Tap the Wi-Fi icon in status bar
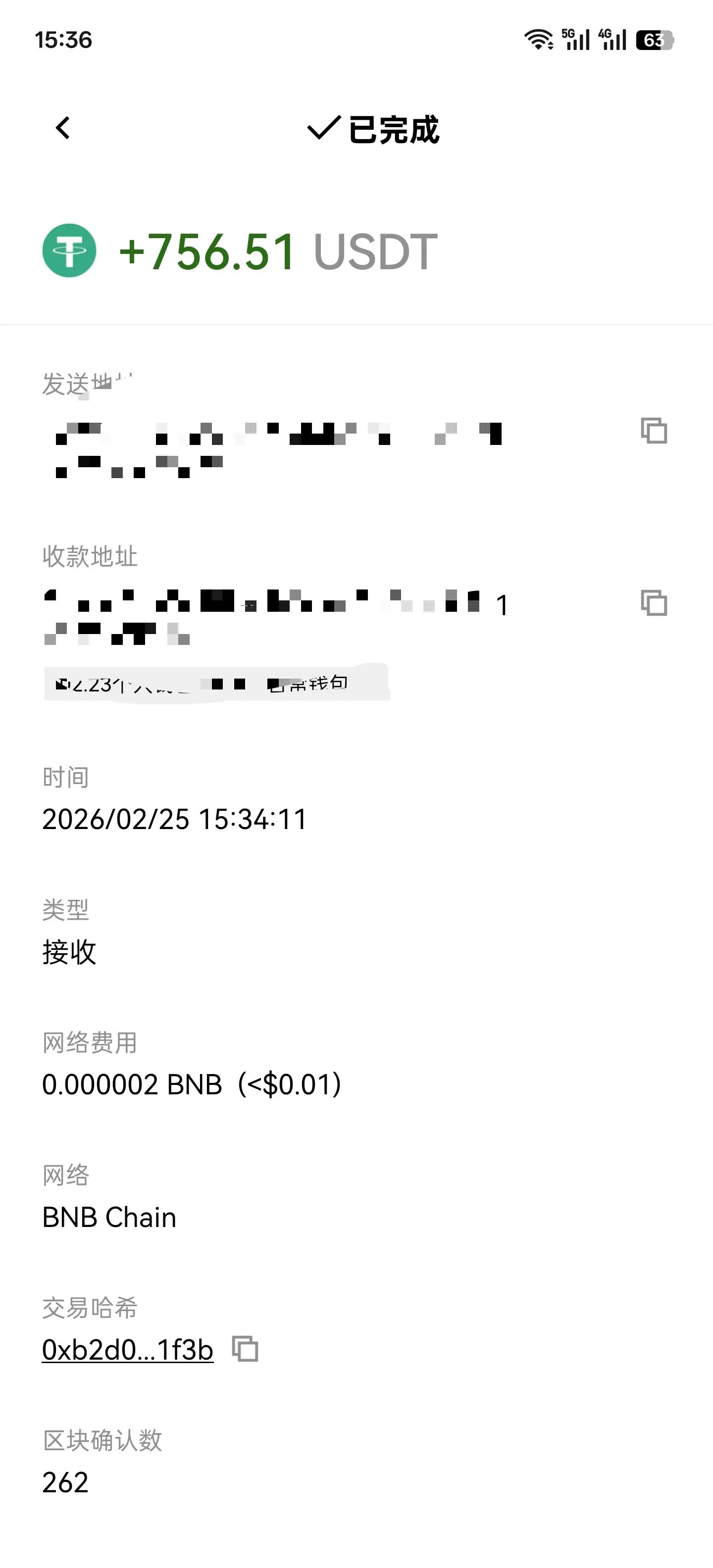This screenshot has height=1568, width=713. (538, 39)
